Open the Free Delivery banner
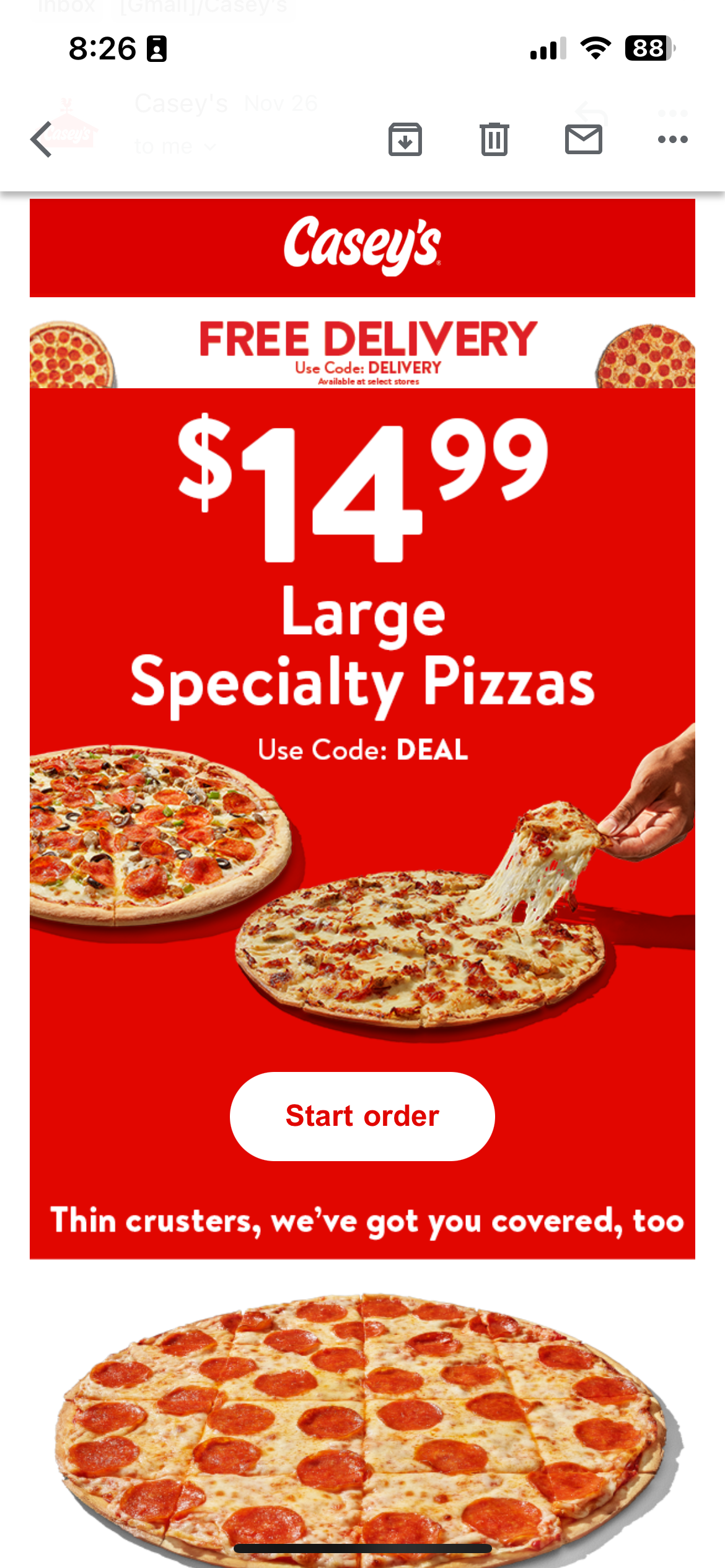 click(367, 350)
